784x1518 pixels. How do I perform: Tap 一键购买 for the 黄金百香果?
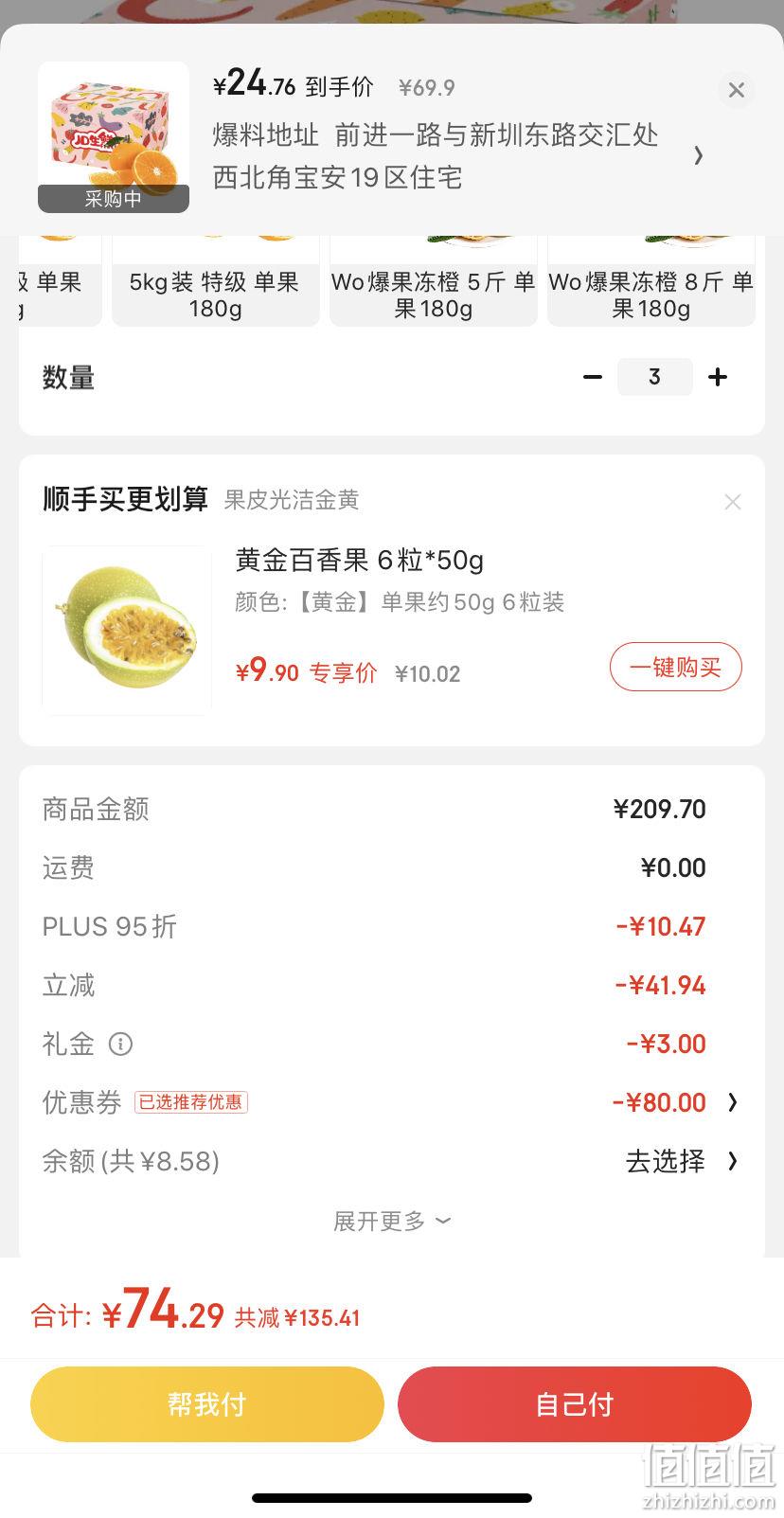coord(675,668)
